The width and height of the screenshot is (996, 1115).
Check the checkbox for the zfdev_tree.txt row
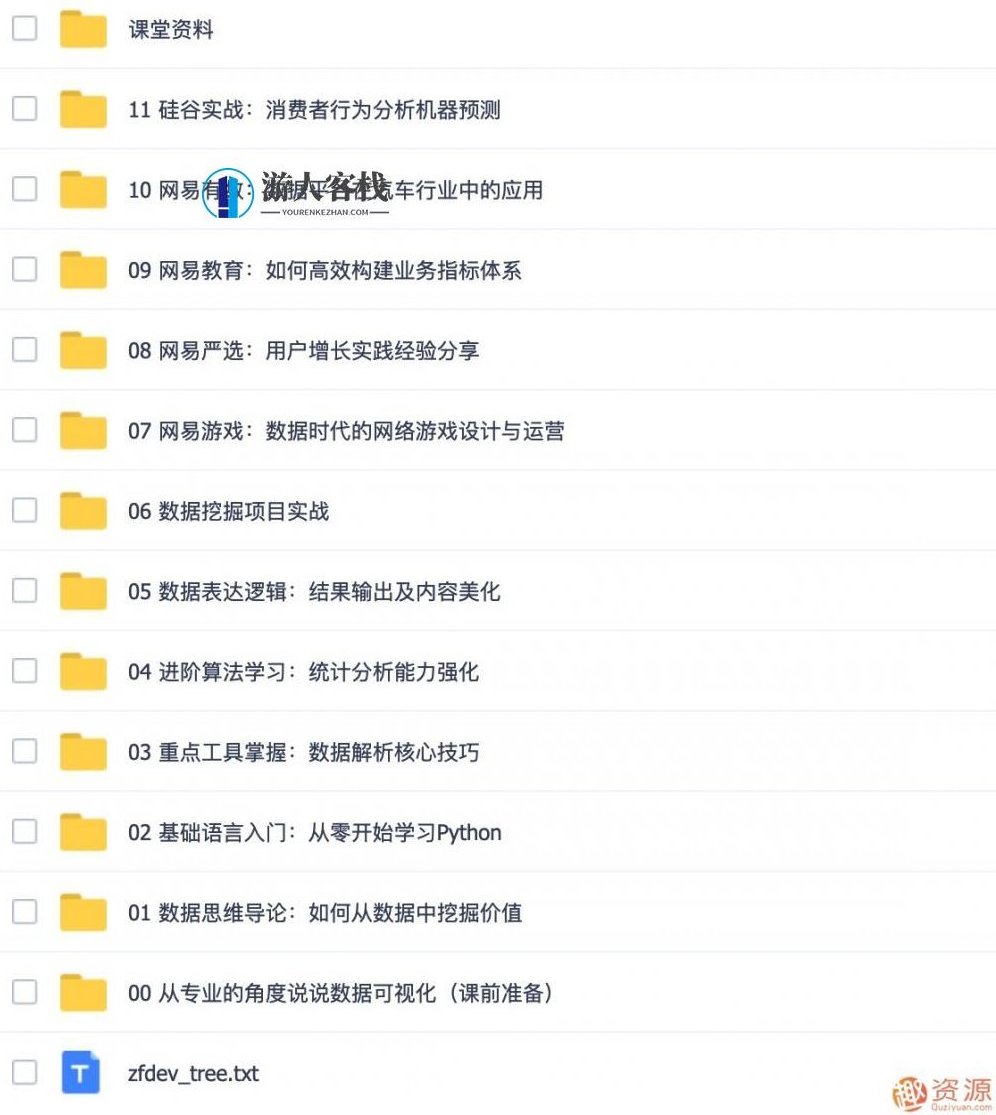[x=24, y=1073]
